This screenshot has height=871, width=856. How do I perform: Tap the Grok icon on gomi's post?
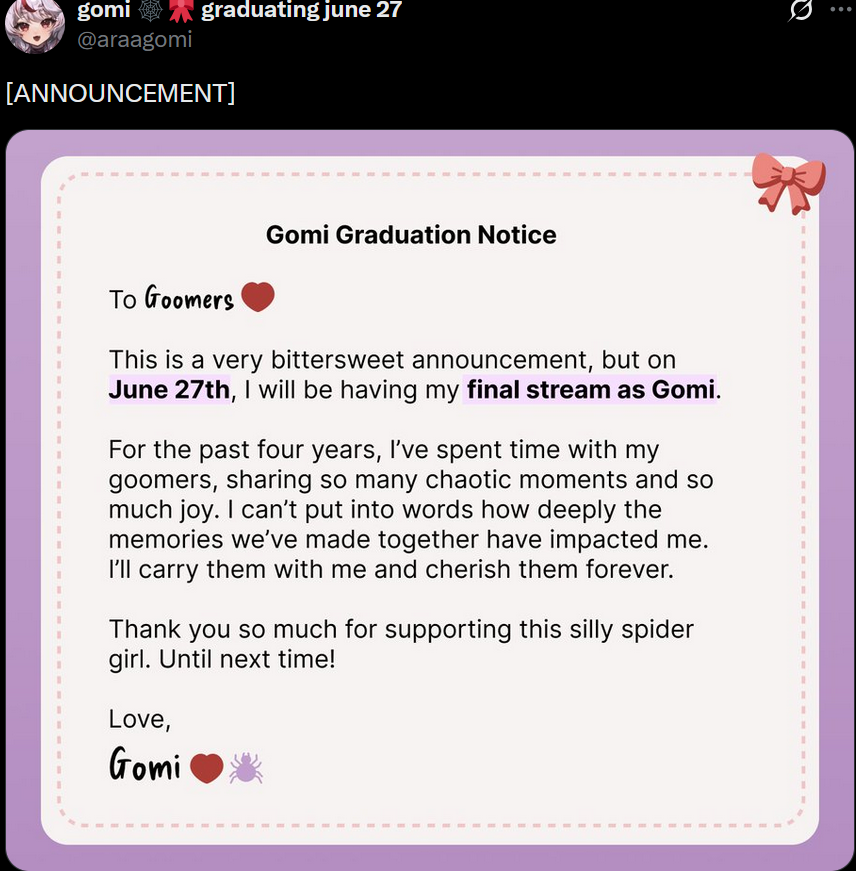click(800, 10)
